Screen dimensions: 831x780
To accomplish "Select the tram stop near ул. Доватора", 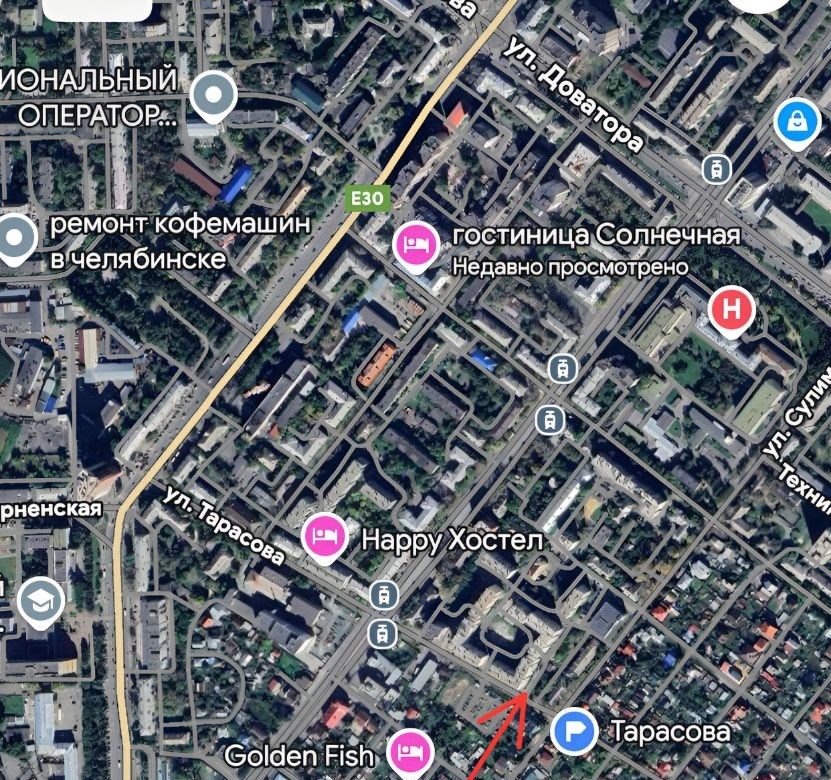I will (x=715, y=166).
